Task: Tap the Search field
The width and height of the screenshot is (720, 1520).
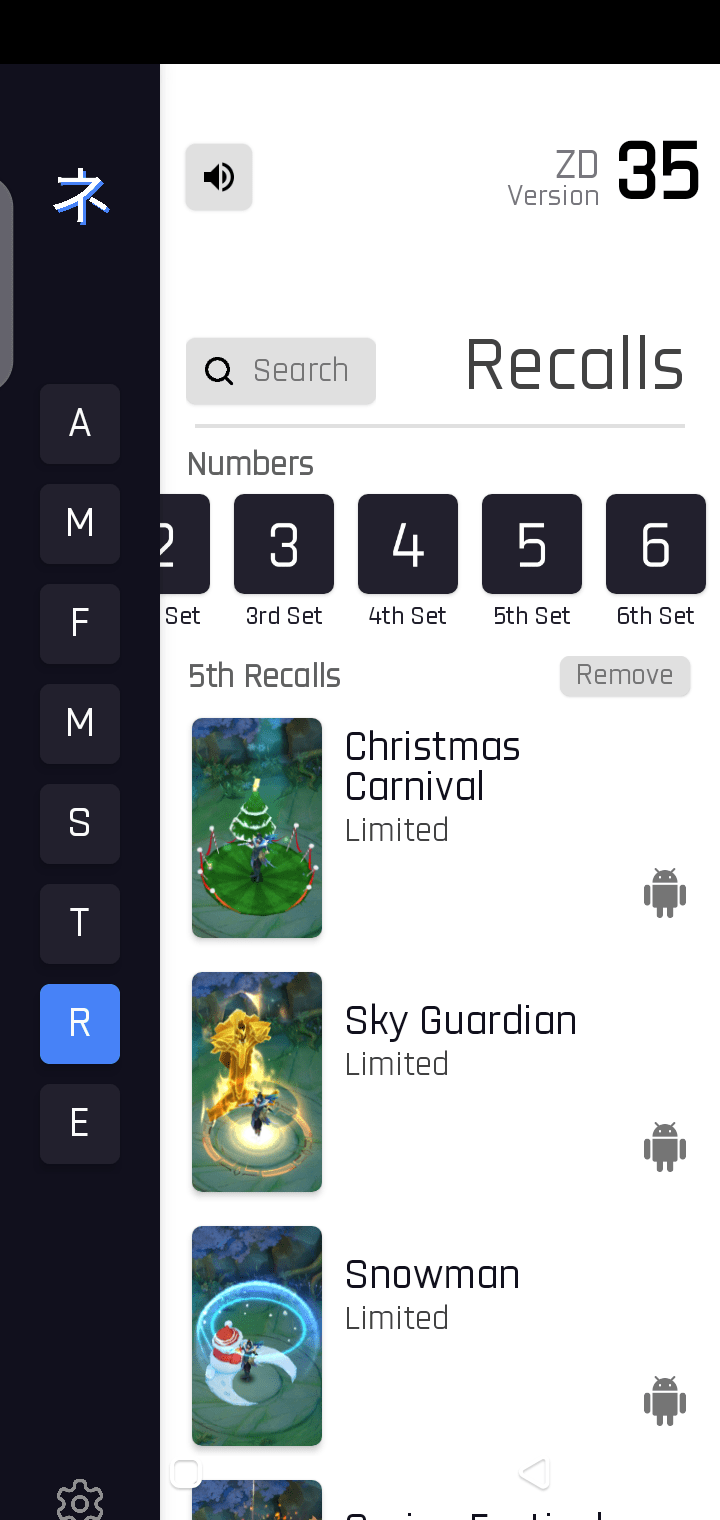Action: click(281, 371)
